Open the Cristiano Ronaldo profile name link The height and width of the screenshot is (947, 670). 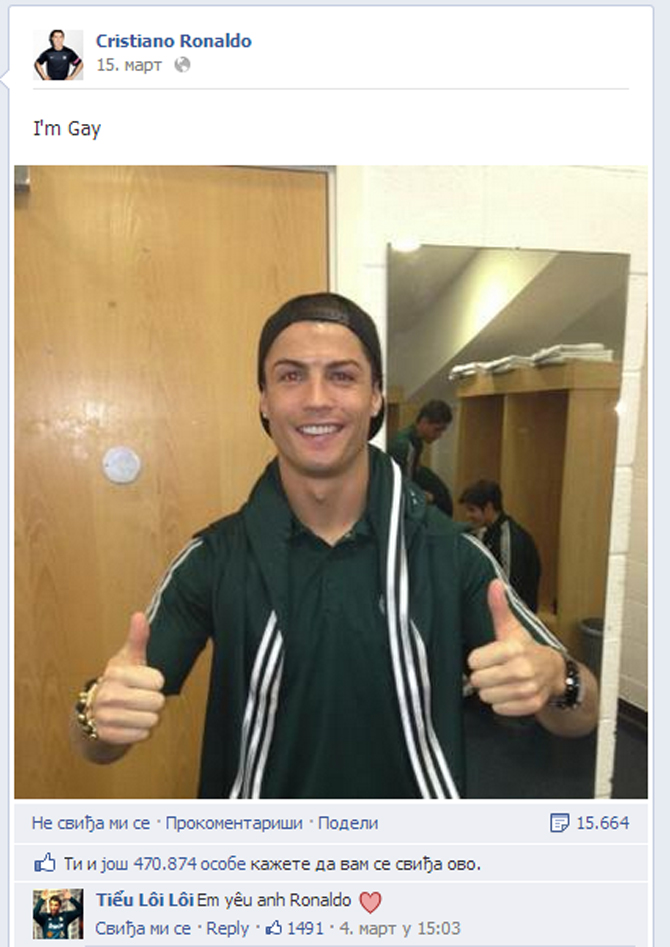coord(173,41)
